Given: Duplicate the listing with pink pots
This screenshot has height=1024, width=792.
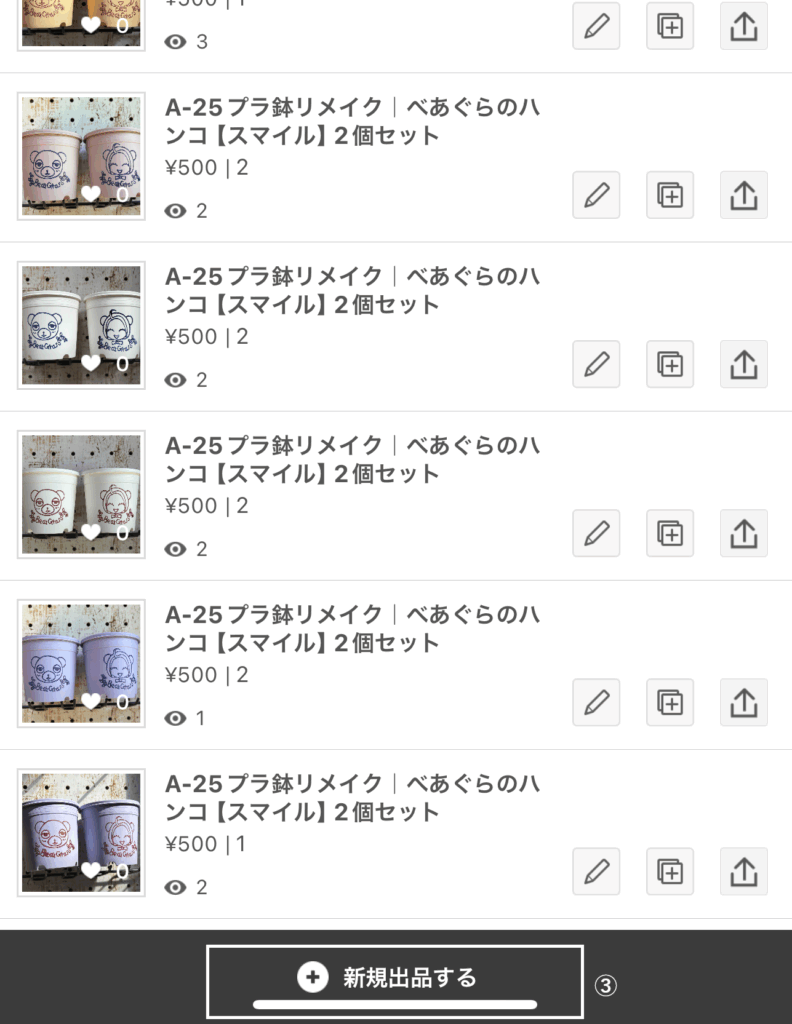Looking at the screenshot, I should (x=670, y=195).
